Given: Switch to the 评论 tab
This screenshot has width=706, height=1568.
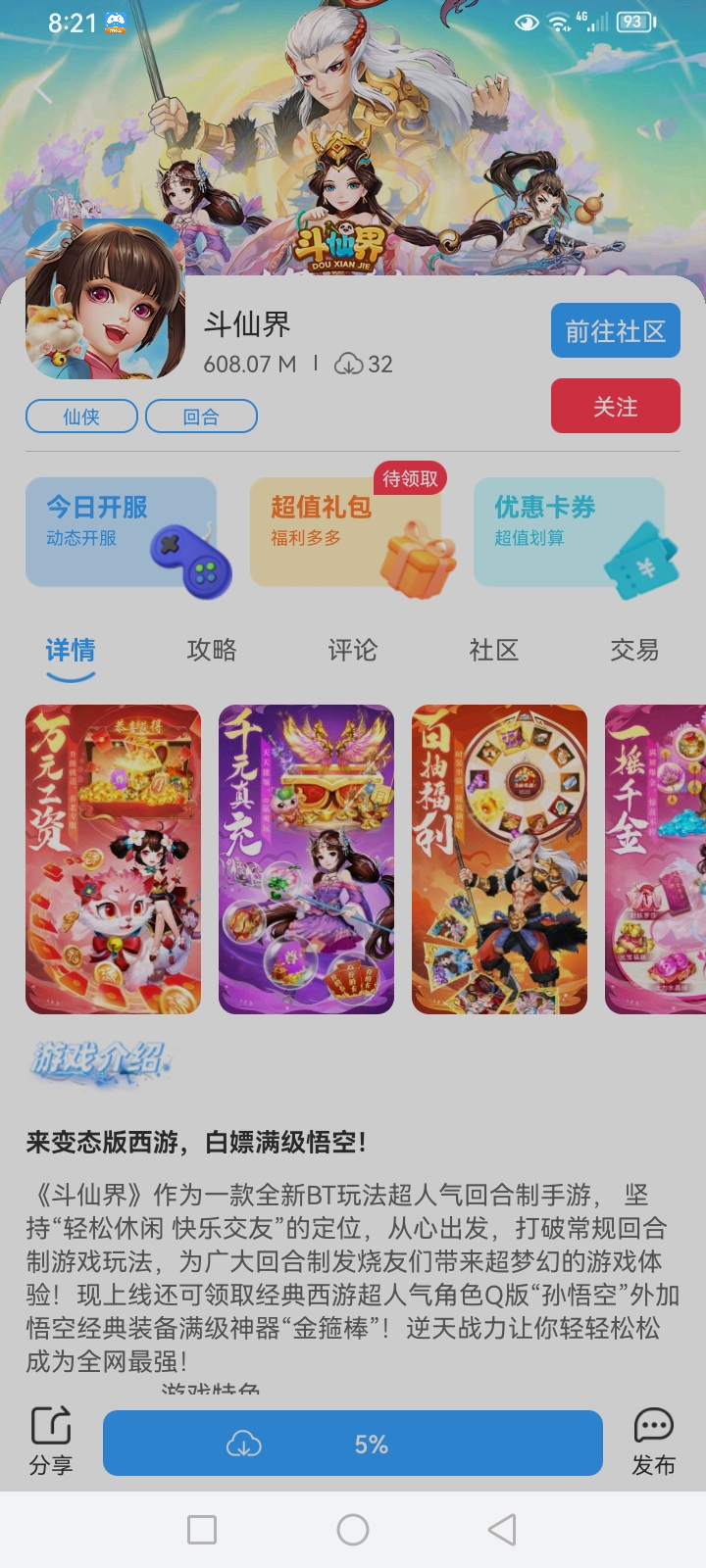Looking at the screenshot, I should 353,650.
